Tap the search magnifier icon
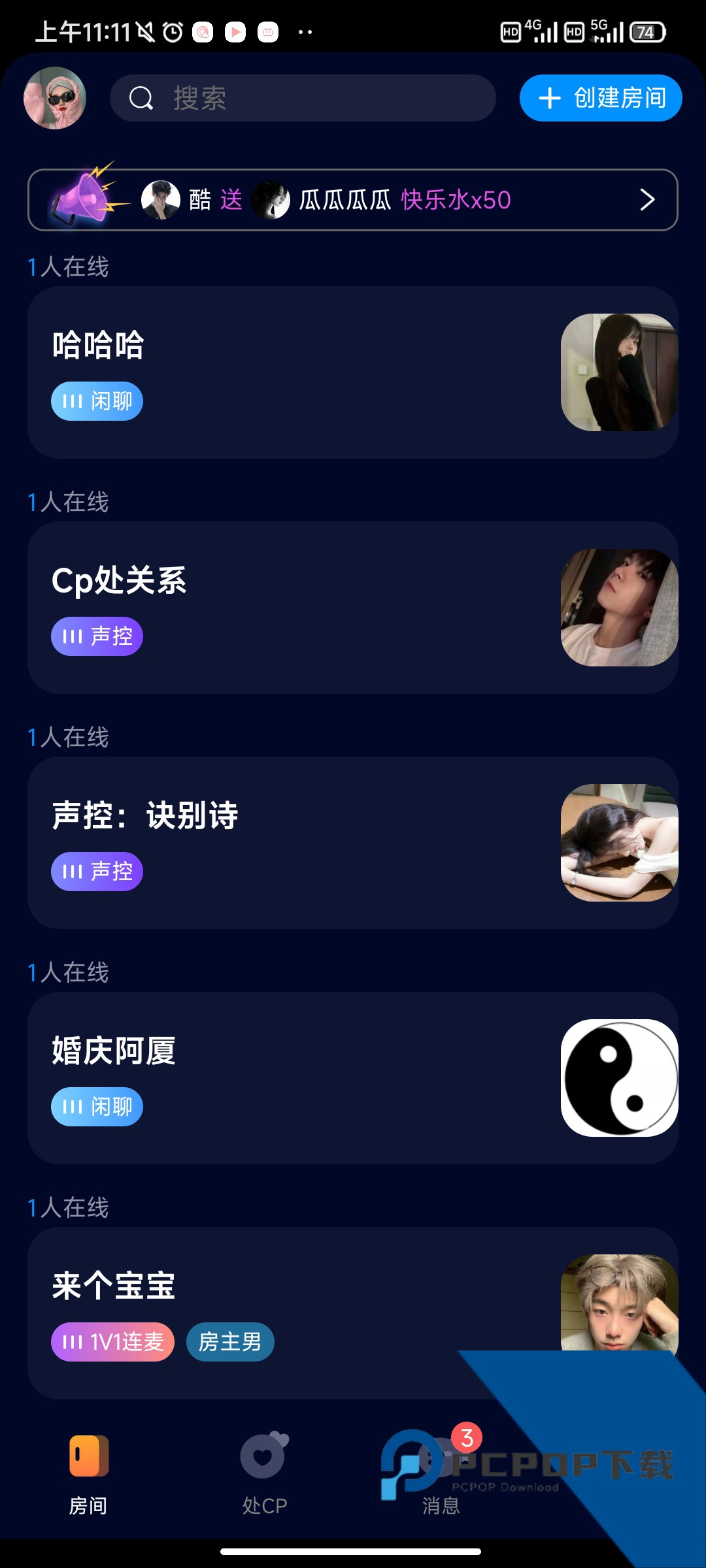706x1568 pixels. (139, 99)
